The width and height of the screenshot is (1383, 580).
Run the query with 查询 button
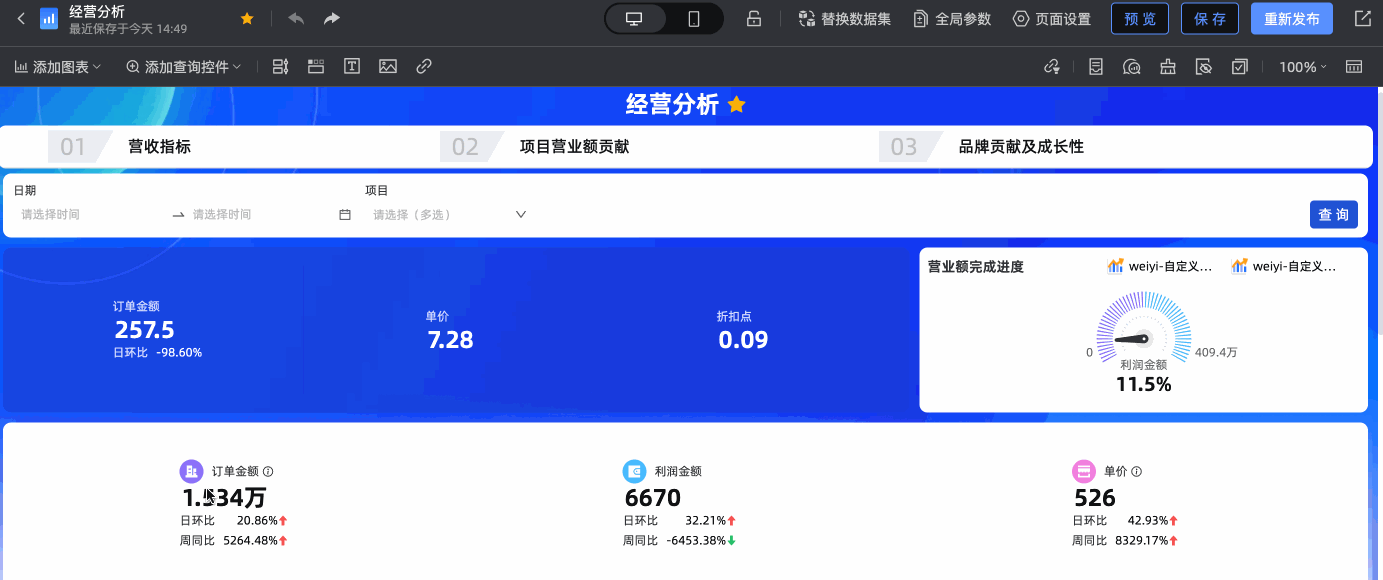[1333, 214]
